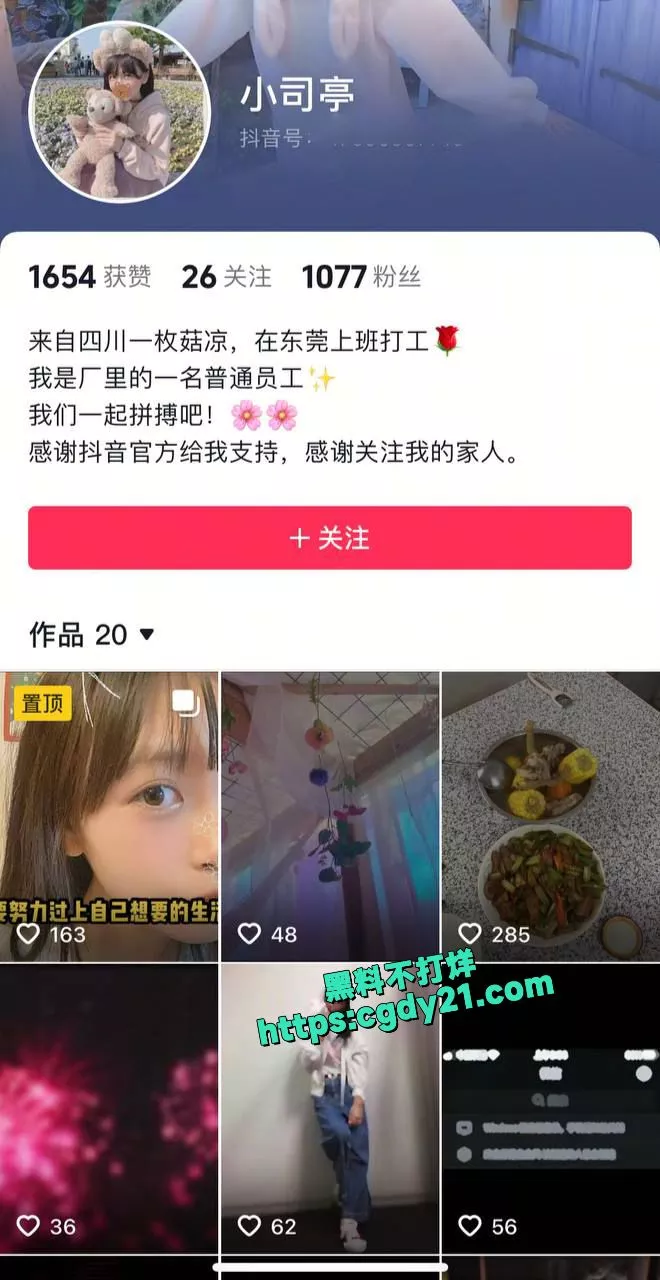Open the 获赞 likes count
Viewport: 660px width, 1280px height.
coord(90,277)
